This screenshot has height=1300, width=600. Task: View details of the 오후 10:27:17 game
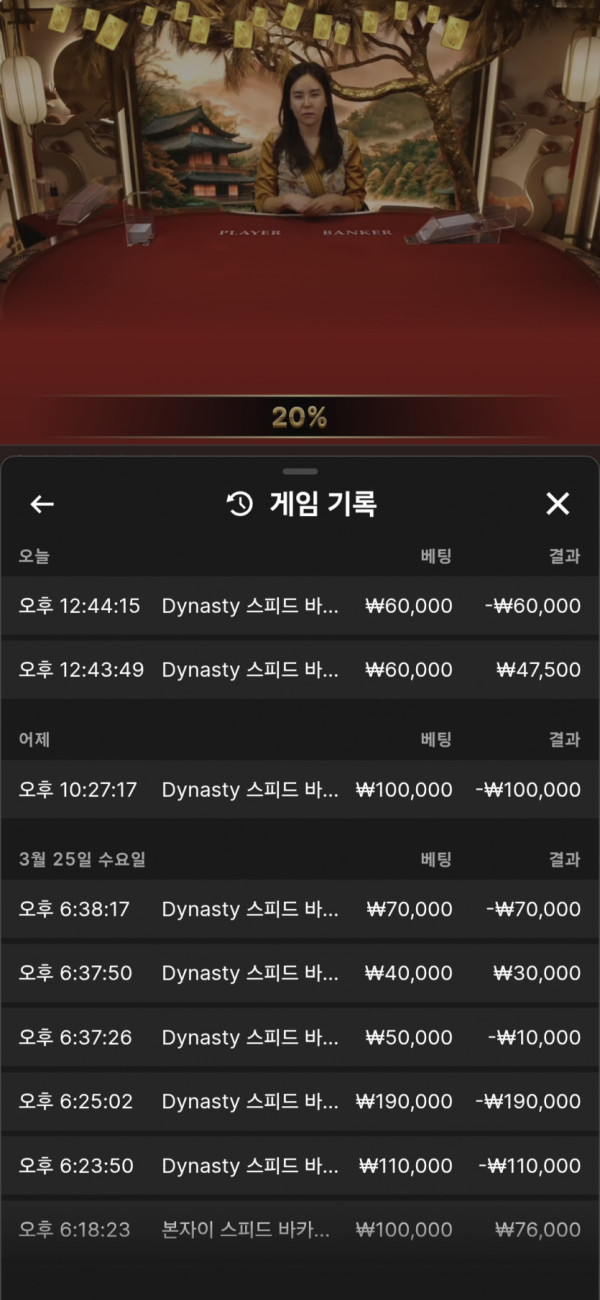(300, 790)
